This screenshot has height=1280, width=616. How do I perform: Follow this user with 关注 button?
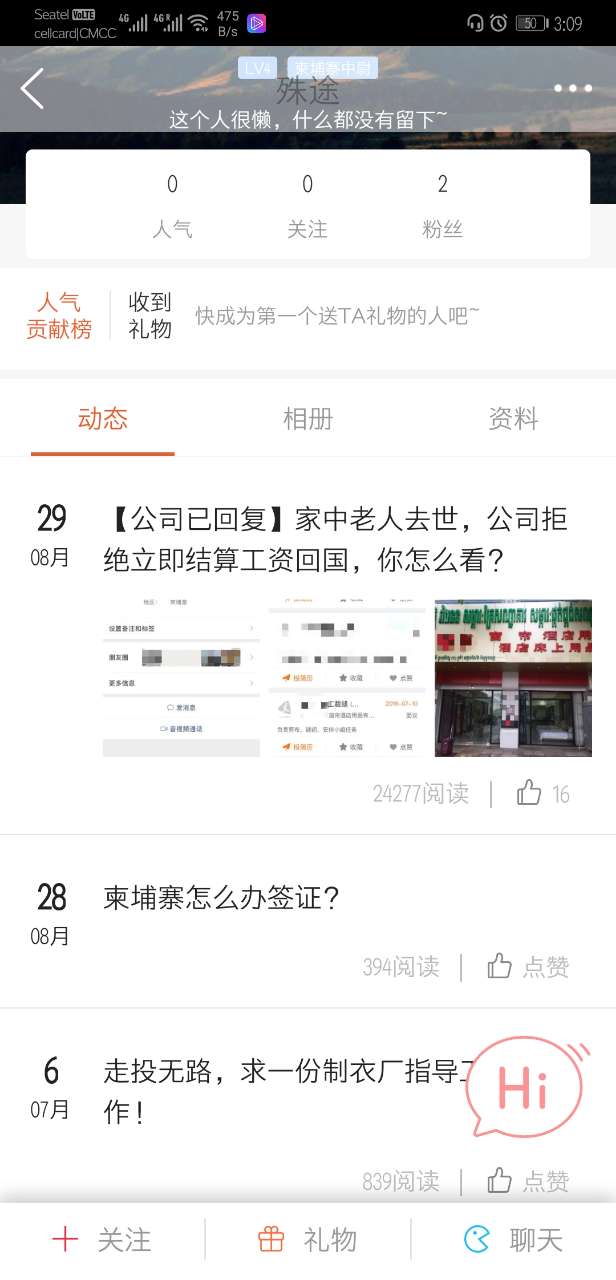(x=102, y=1241)
